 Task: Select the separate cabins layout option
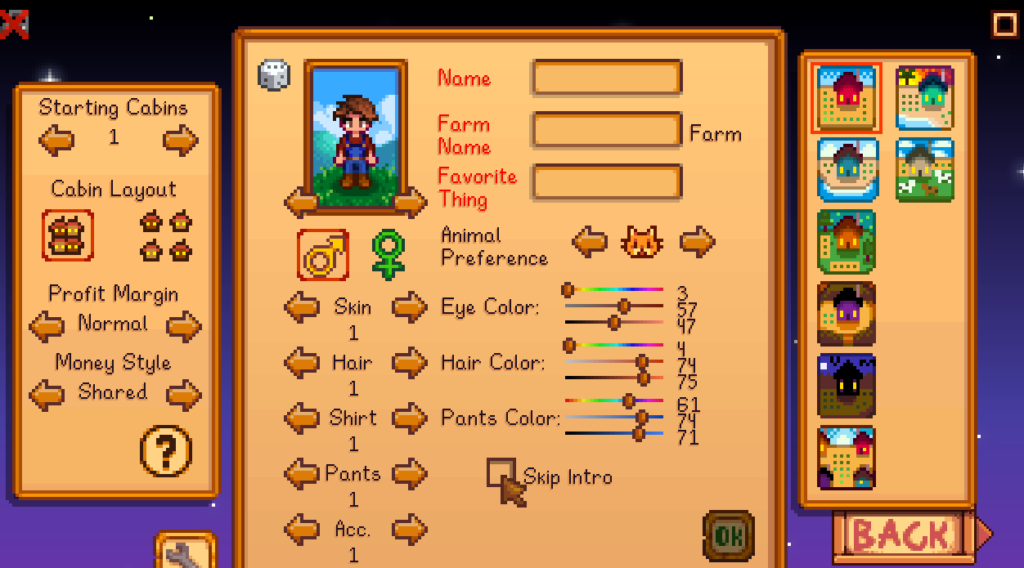pos(166,236)
